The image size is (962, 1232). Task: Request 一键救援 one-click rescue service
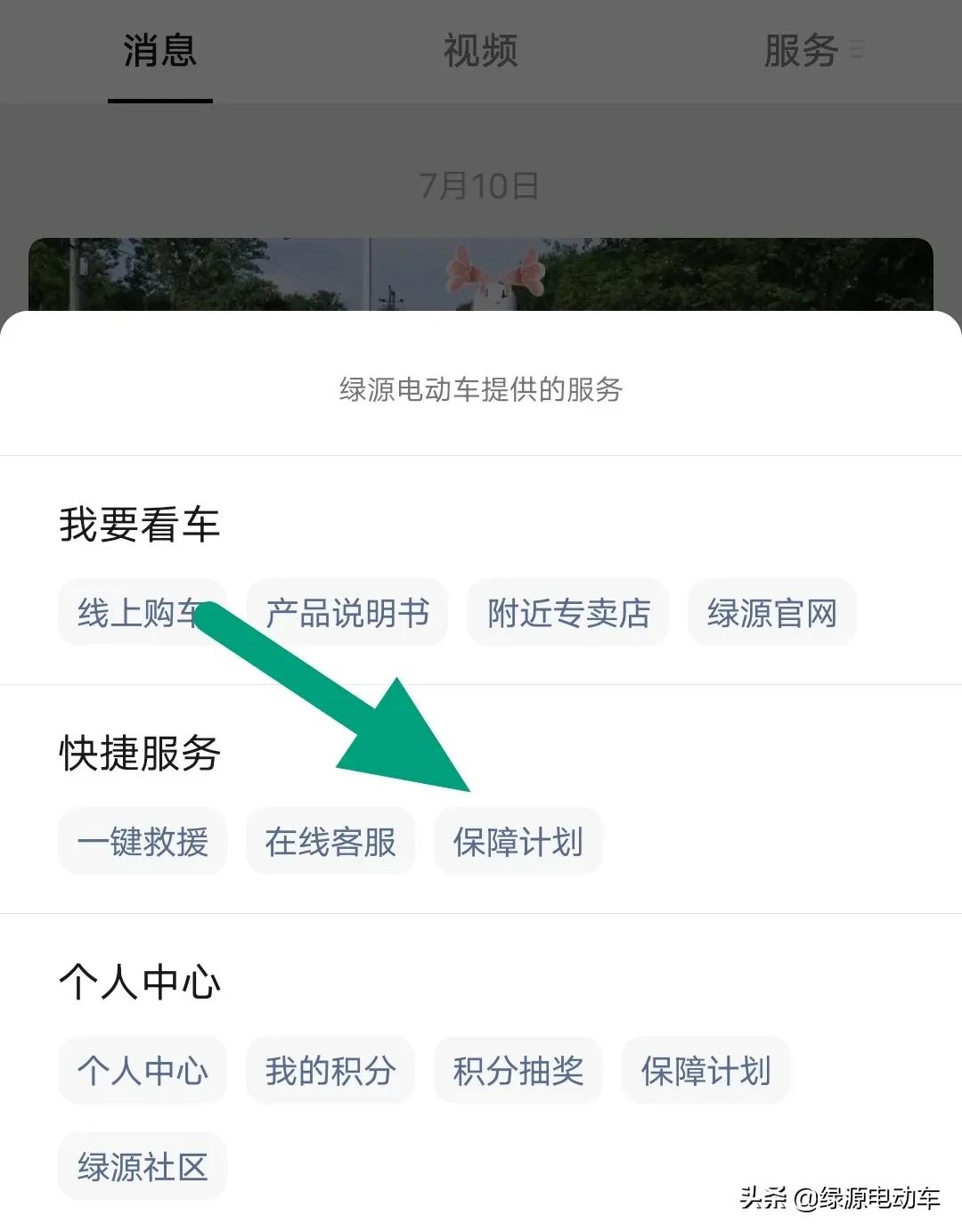pyautogui.click(x=142, y=841)
